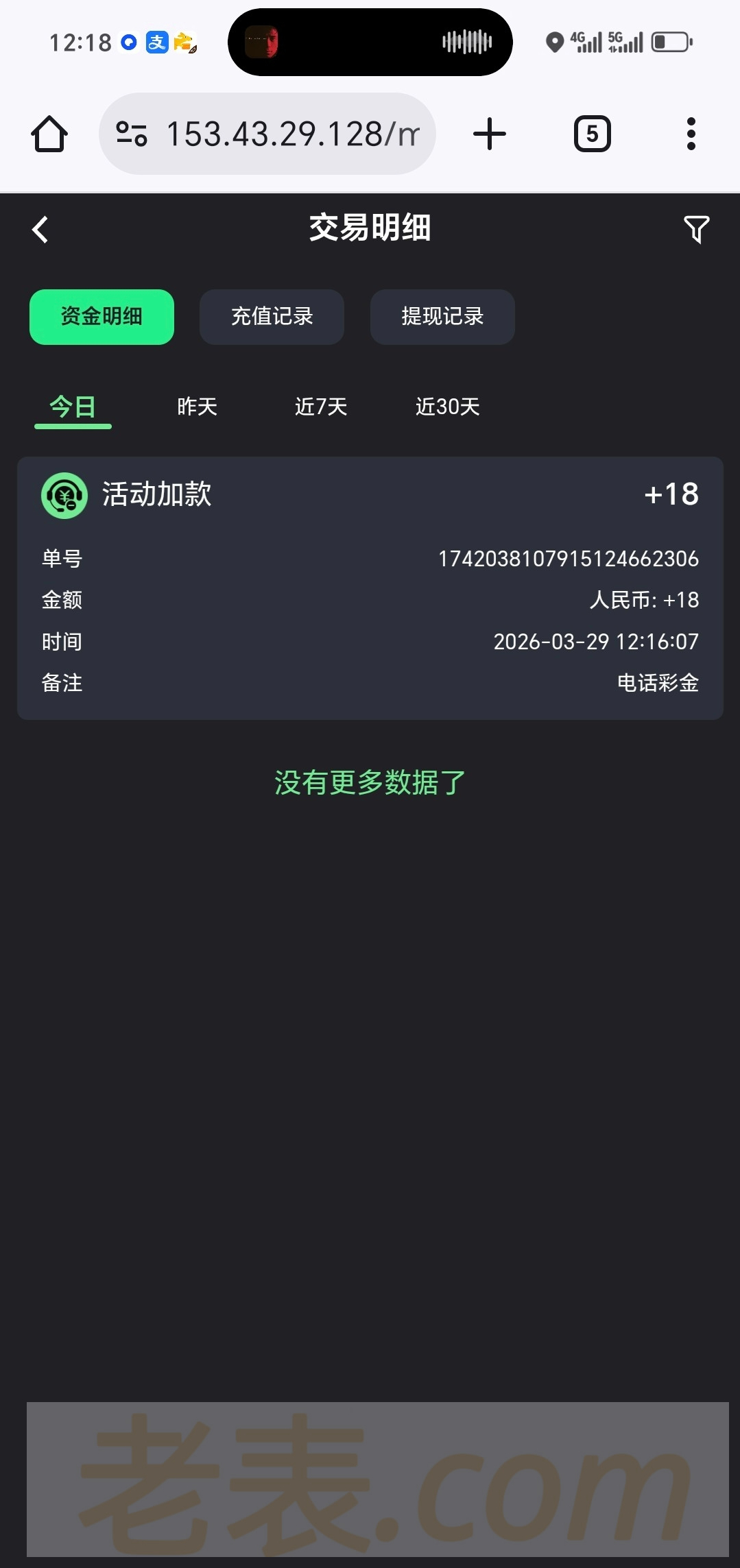Screen dimensions: 740x1568
Task: Select the 今日 date range
Action: [x=73, y=407]
